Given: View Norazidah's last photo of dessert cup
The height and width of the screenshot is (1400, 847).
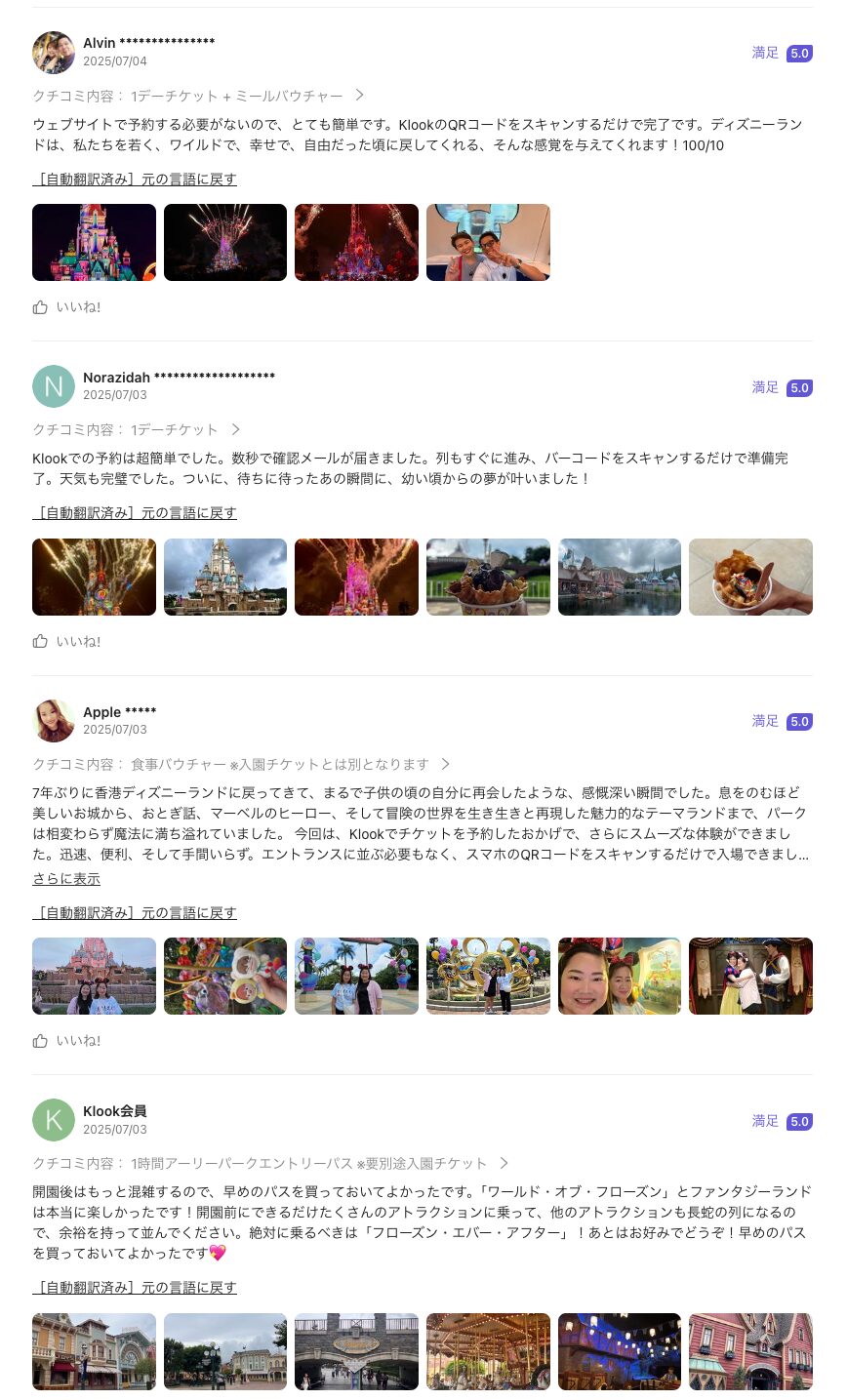Looking at the screenshot, I should point(750,577).
